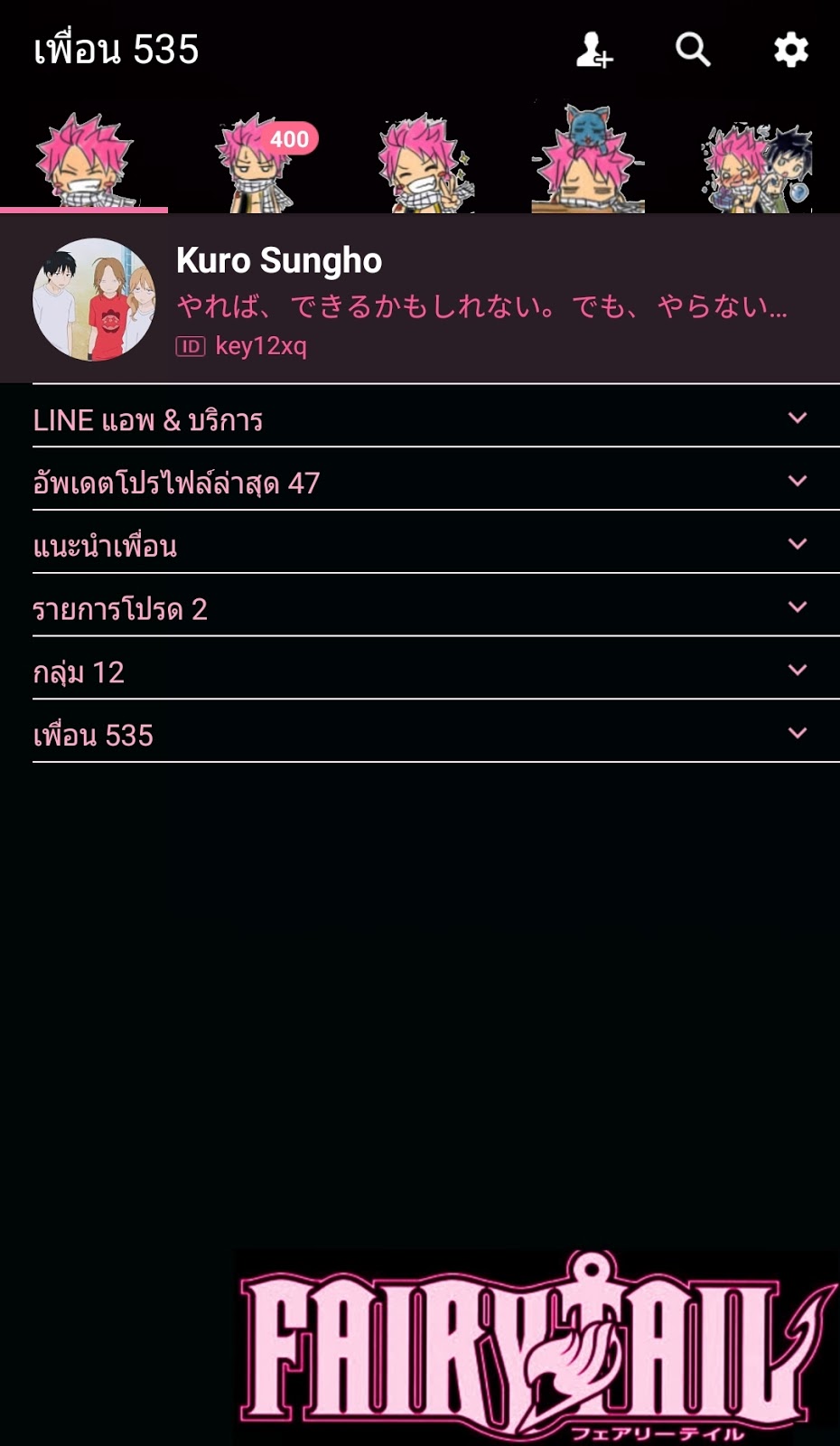Open friend search
The image size is (840, 1446).
pyautogui.click(x=693, y=50)
